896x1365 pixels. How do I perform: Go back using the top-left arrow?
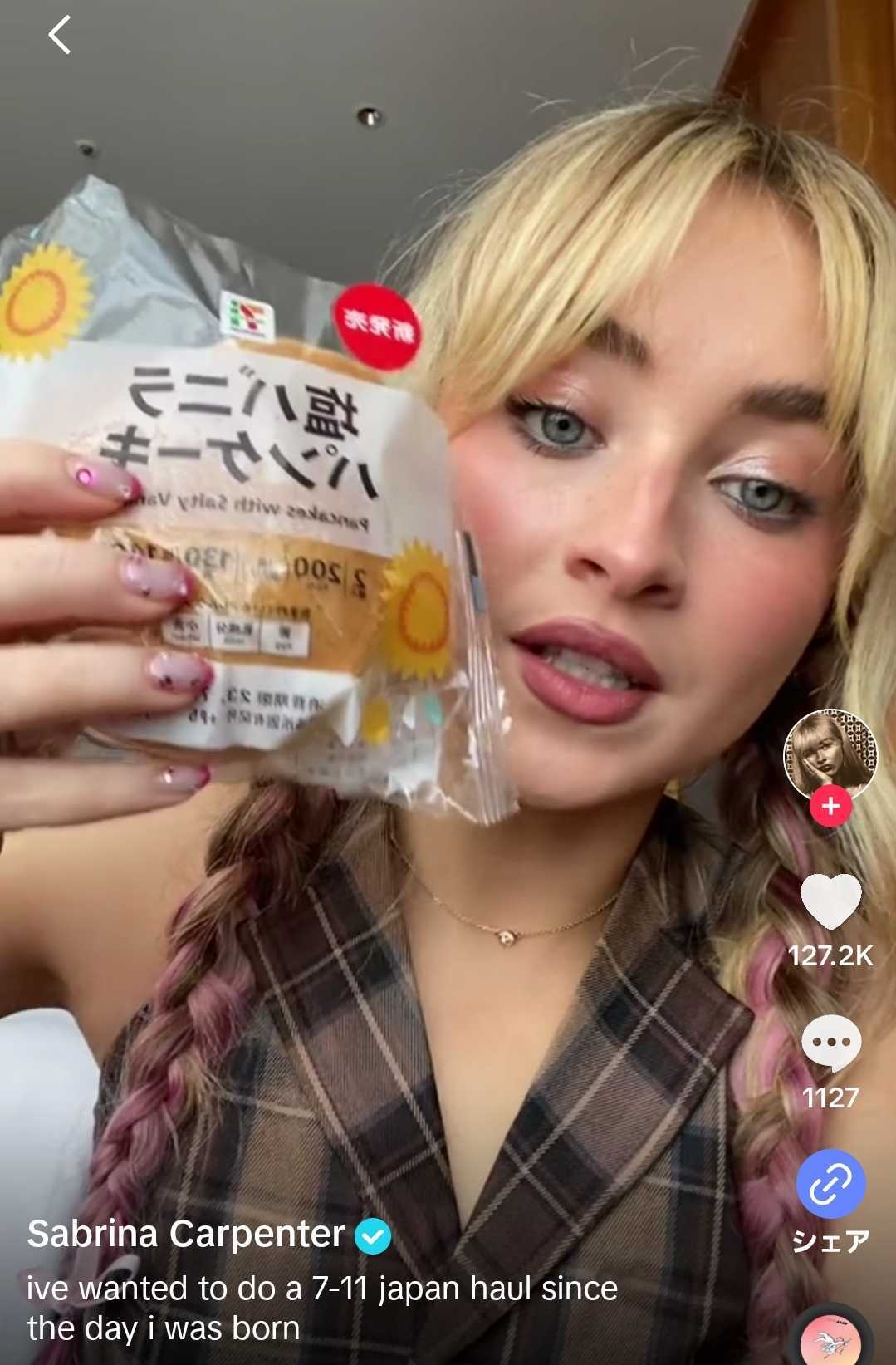[60, 36]
